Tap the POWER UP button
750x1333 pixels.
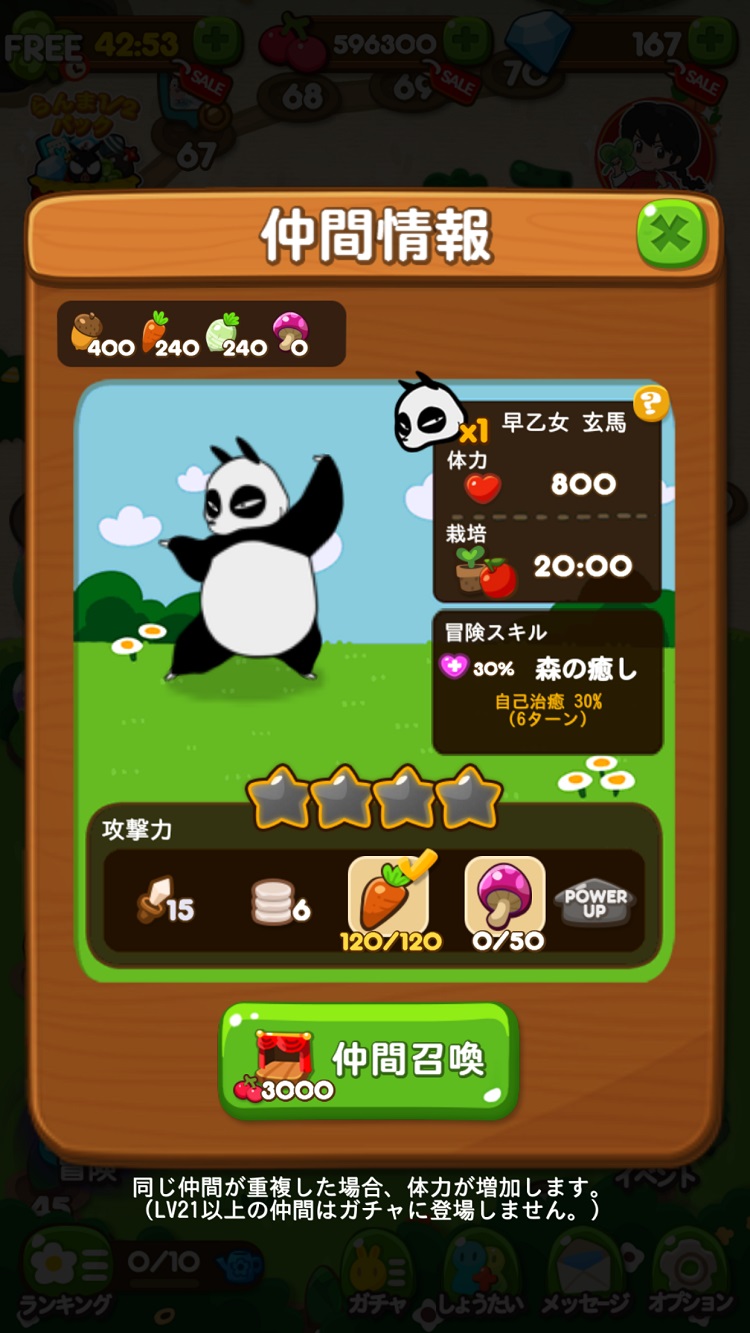point(595,902)
